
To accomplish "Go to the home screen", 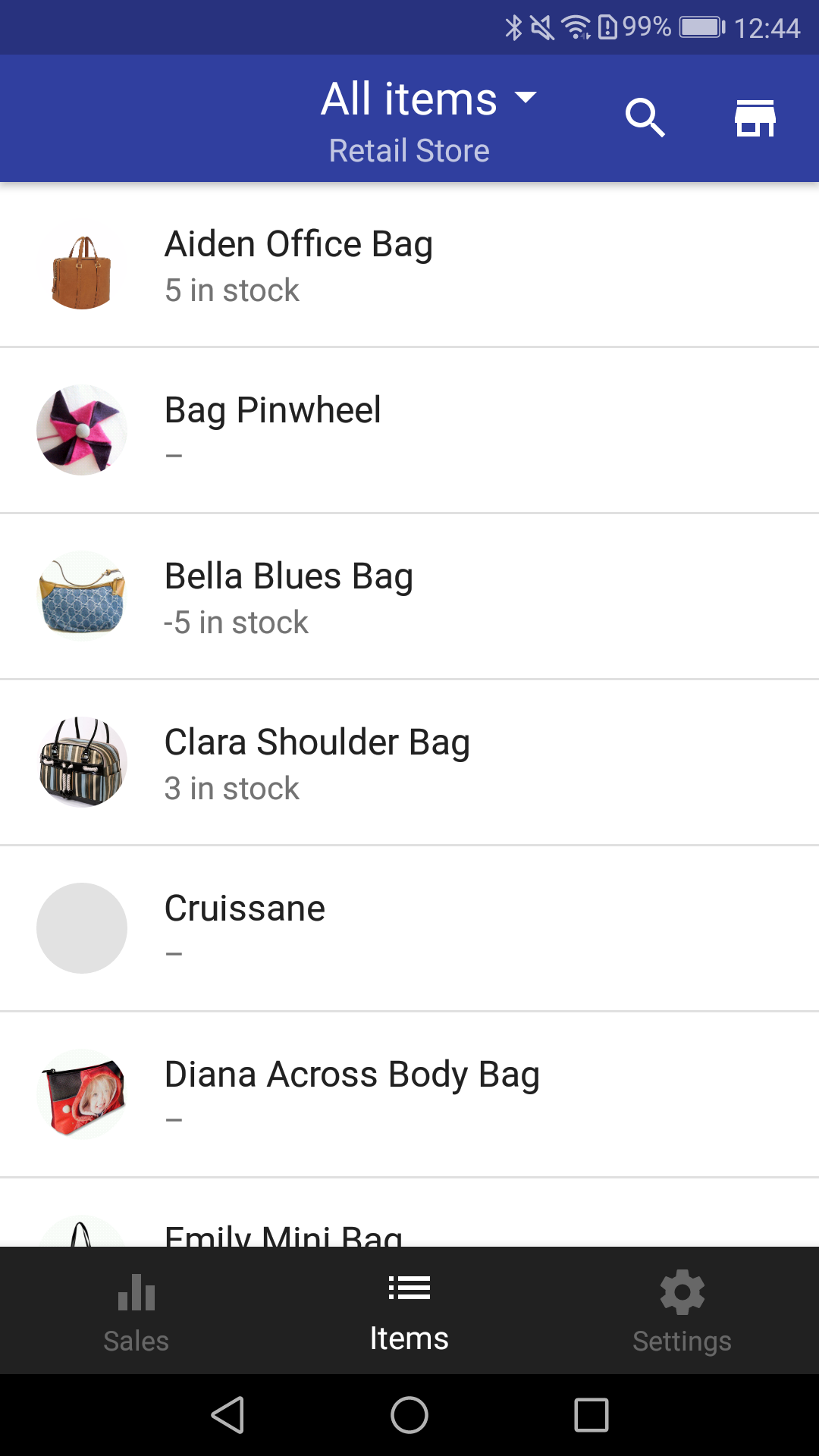I will point(409,1415).
